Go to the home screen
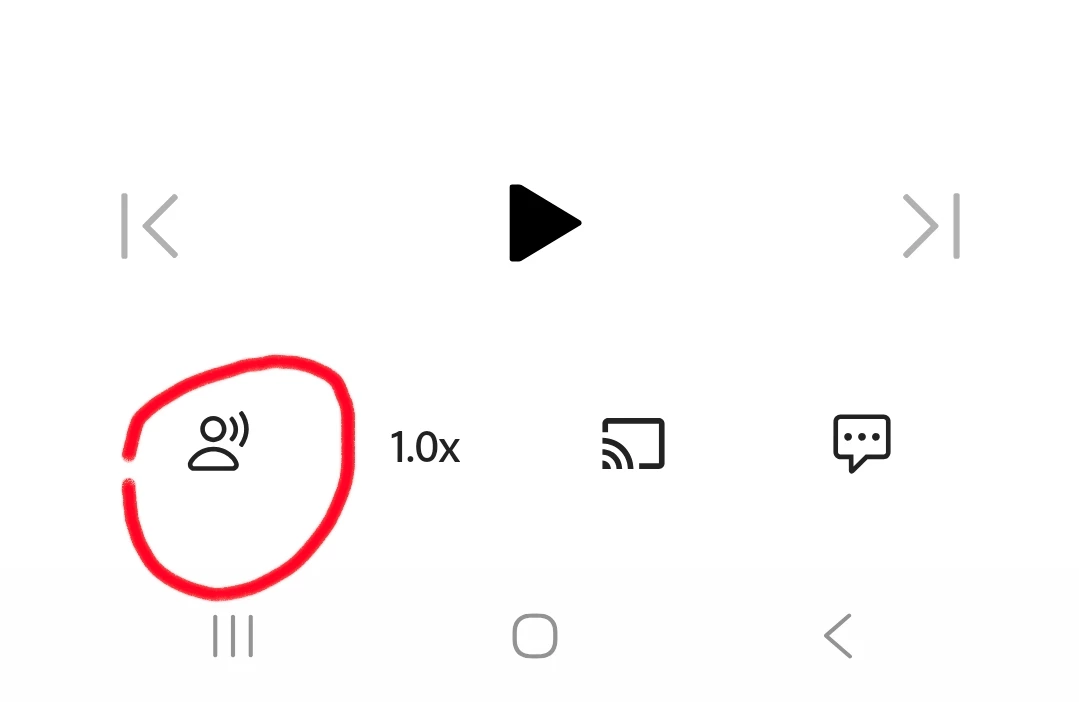This screenshot has width=1079, height=702. pos(535,636)
